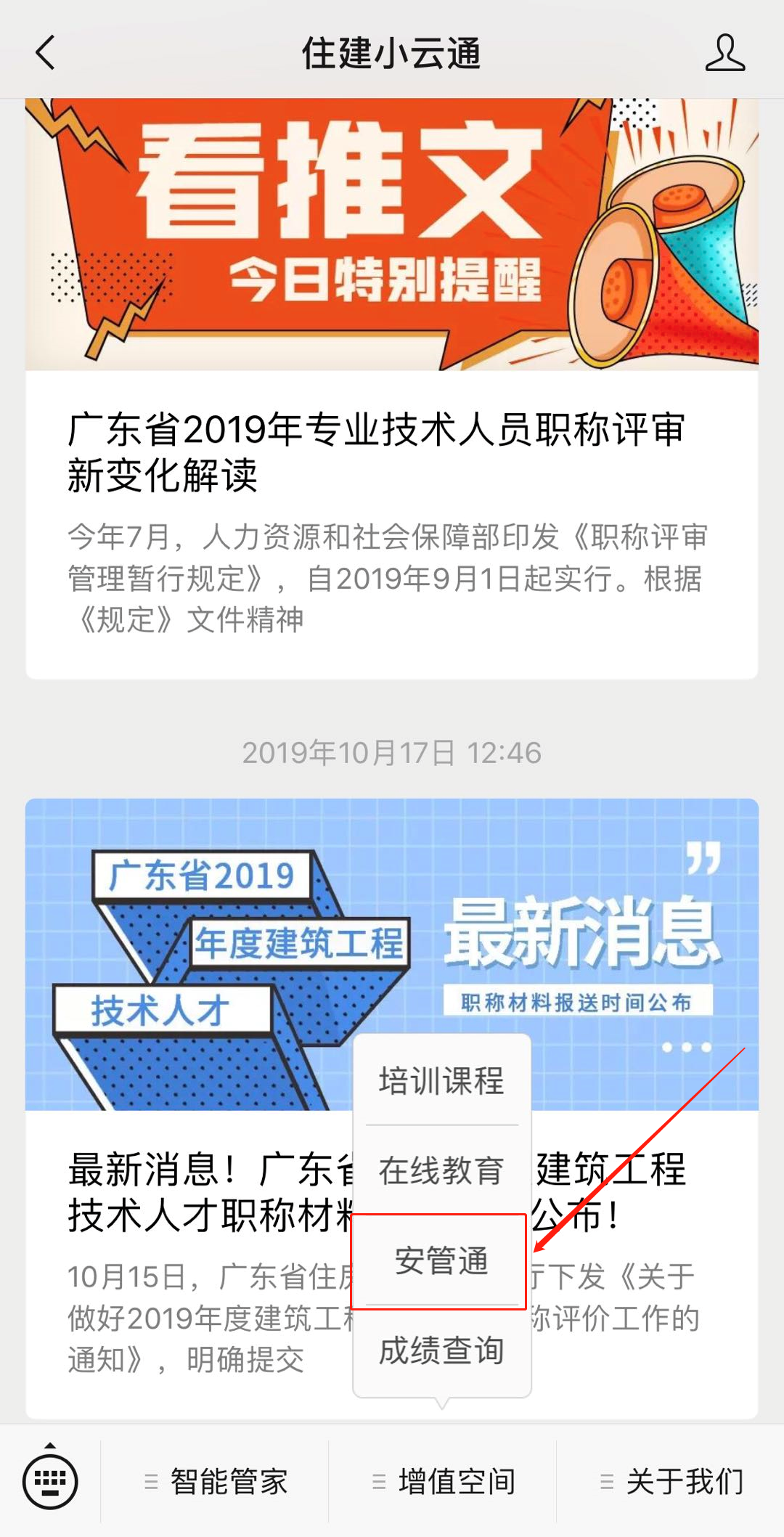Open 成绩查询 menu item
784x1537 pixels.
(441, 1350)
